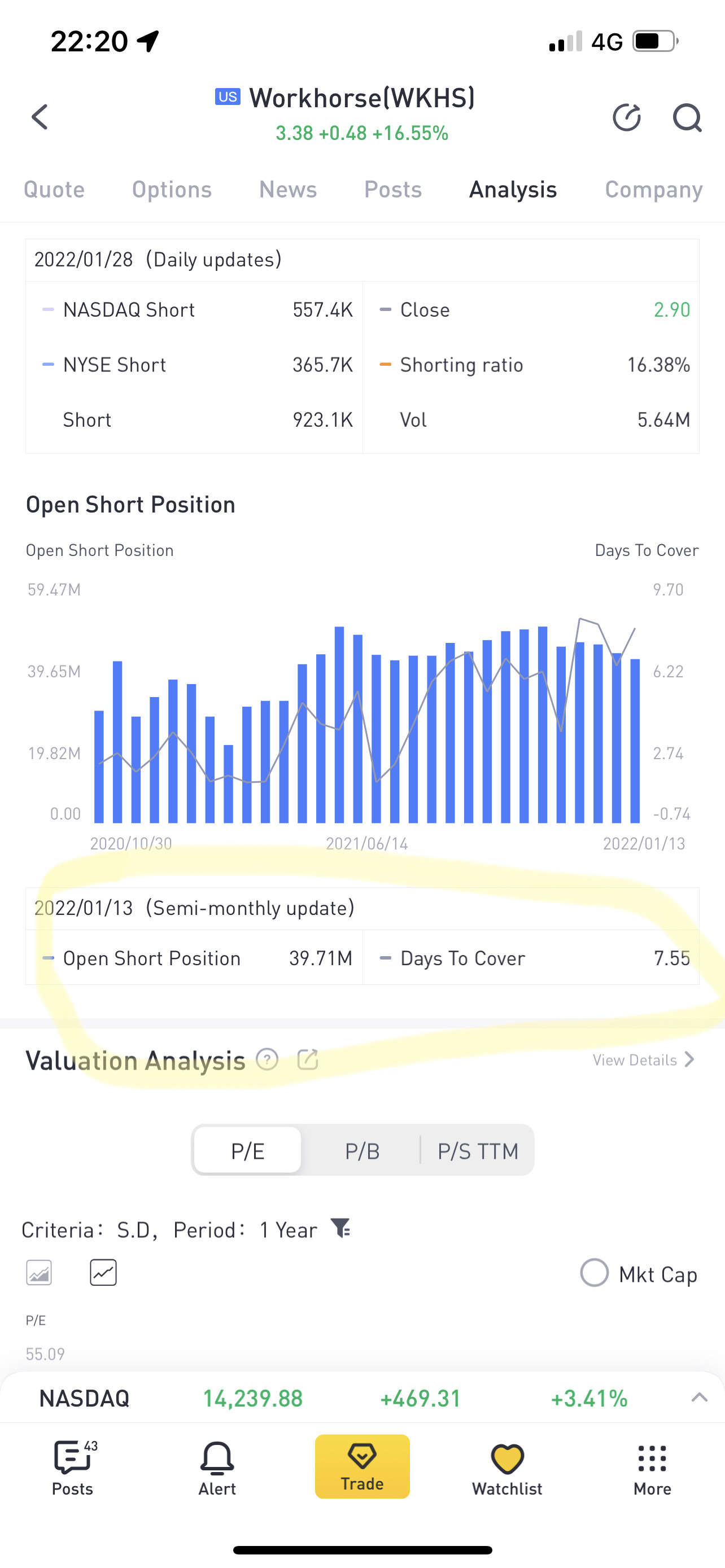
Task: Expand the NASDAQ index bar
Action: [700, 1397]
